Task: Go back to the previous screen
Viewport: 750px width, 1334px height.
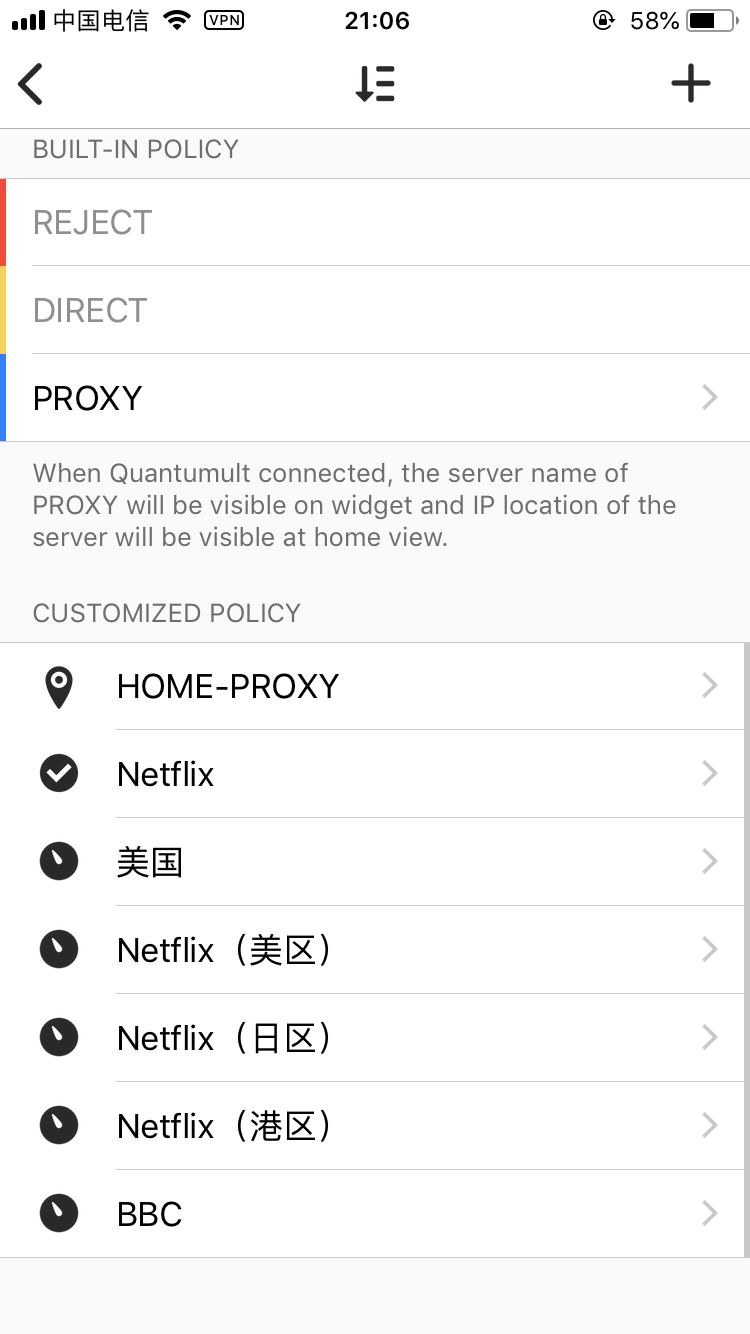Action: (32, 84)
